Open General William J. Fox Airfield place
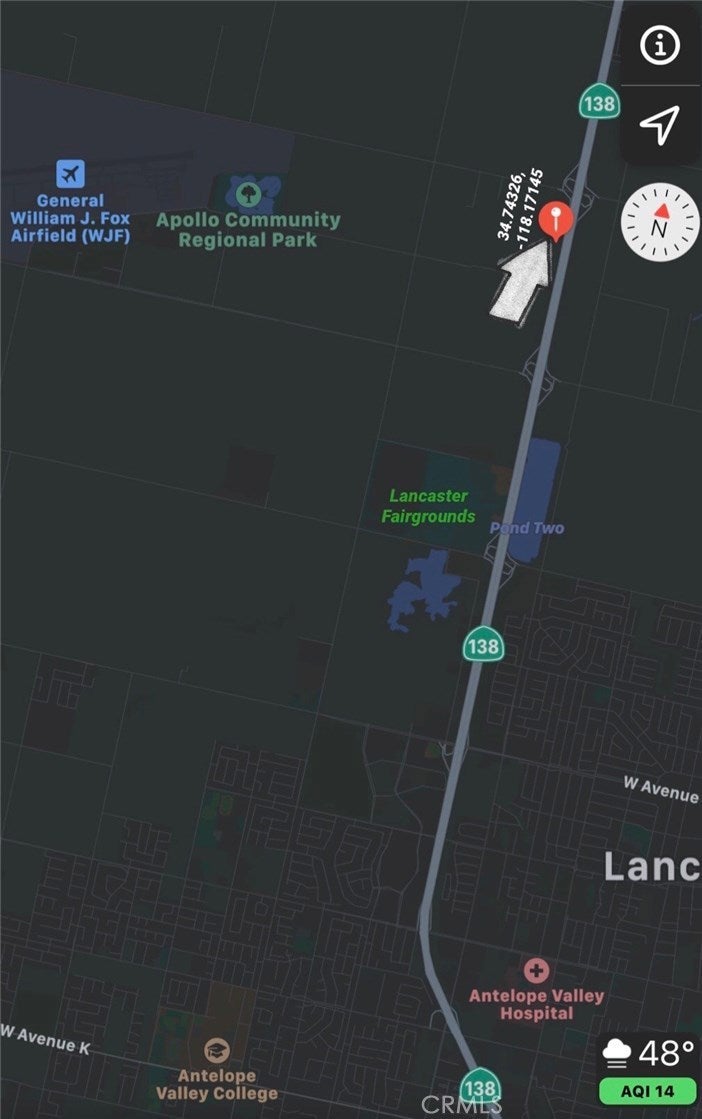 click(70, 174)
